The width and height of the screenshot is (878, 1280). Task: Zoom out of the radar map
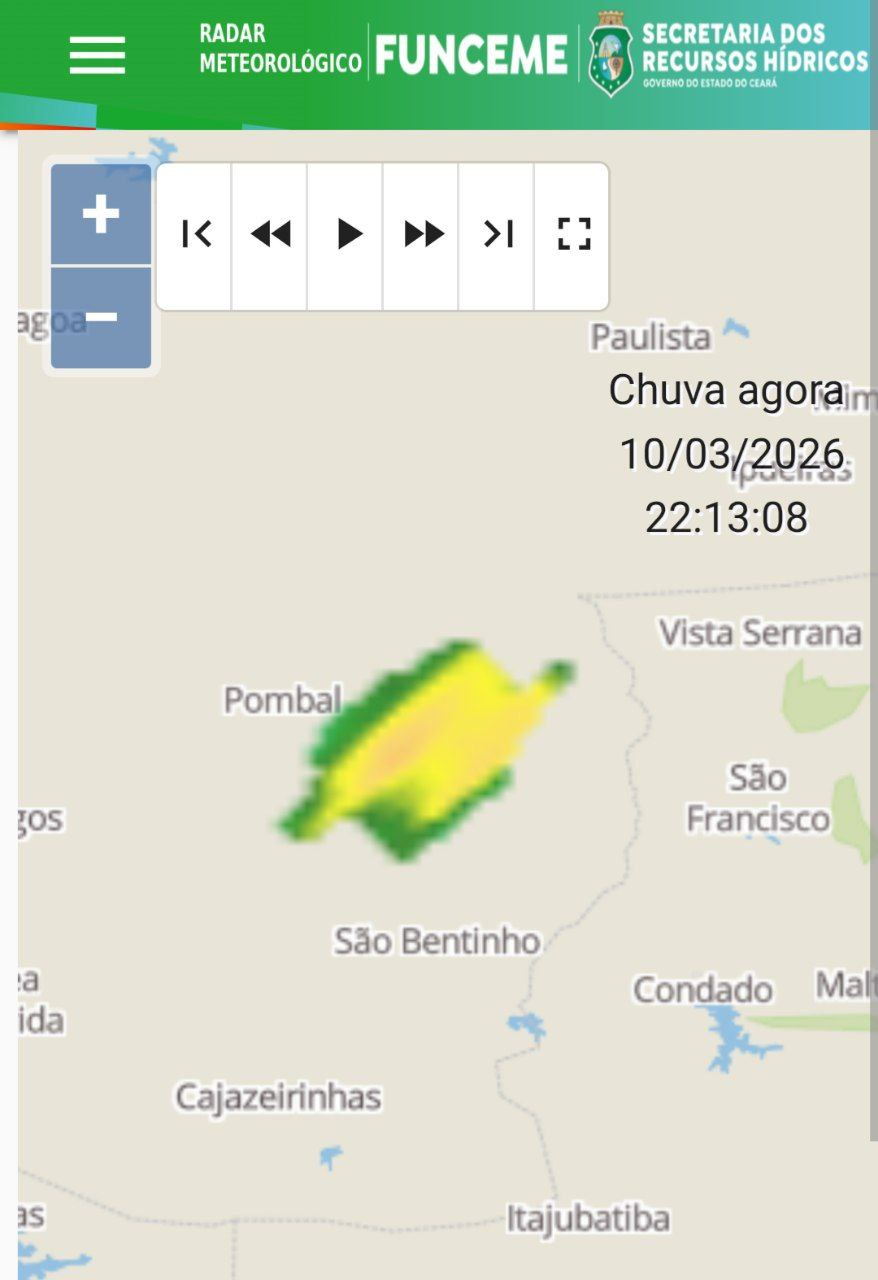point(101,318)
